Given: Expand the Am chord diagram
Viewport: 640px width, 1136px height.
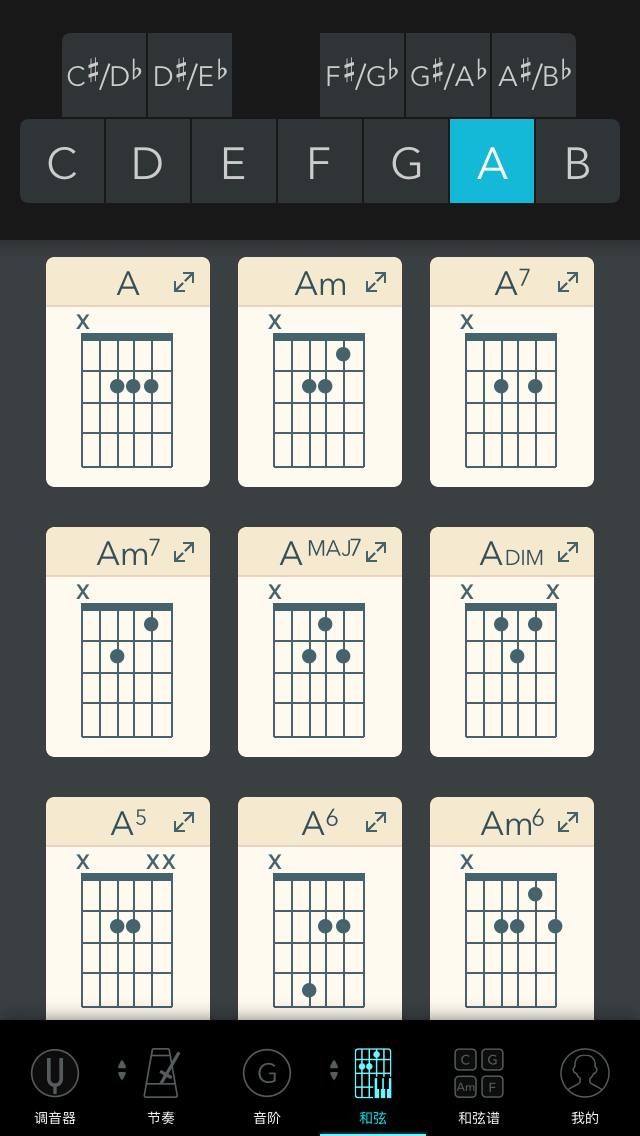Looking at the screenshot, I should click(376, 283).
